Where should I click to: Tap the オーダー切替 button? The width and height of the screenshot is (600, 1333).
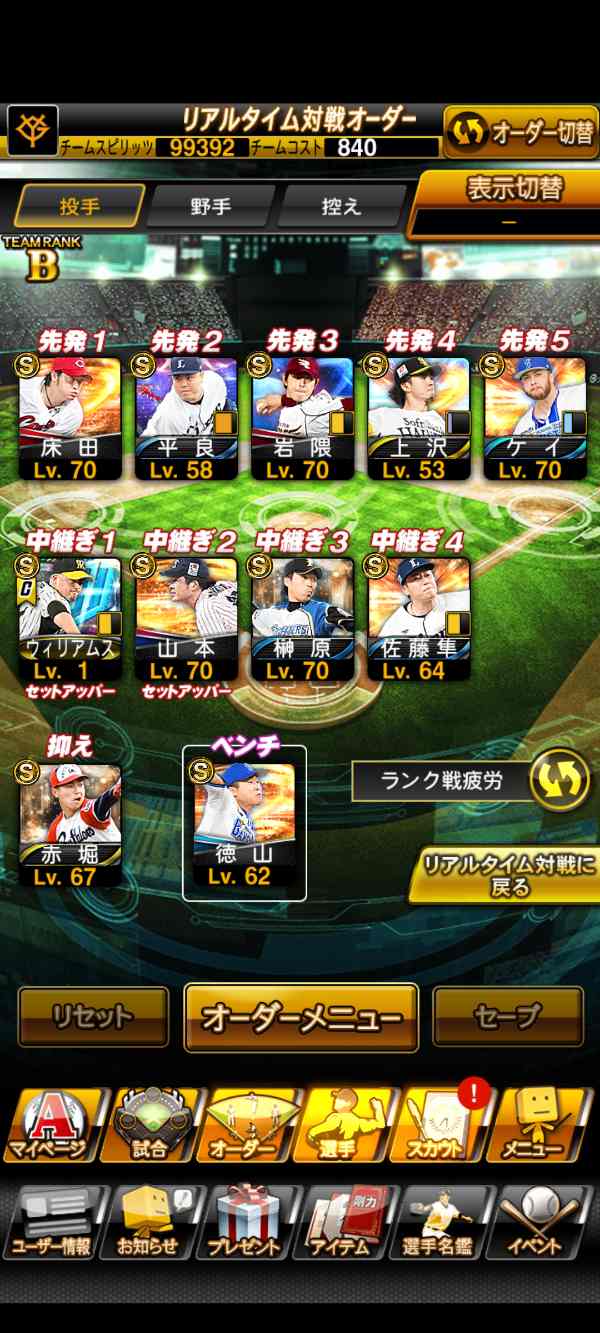[520, 132]
